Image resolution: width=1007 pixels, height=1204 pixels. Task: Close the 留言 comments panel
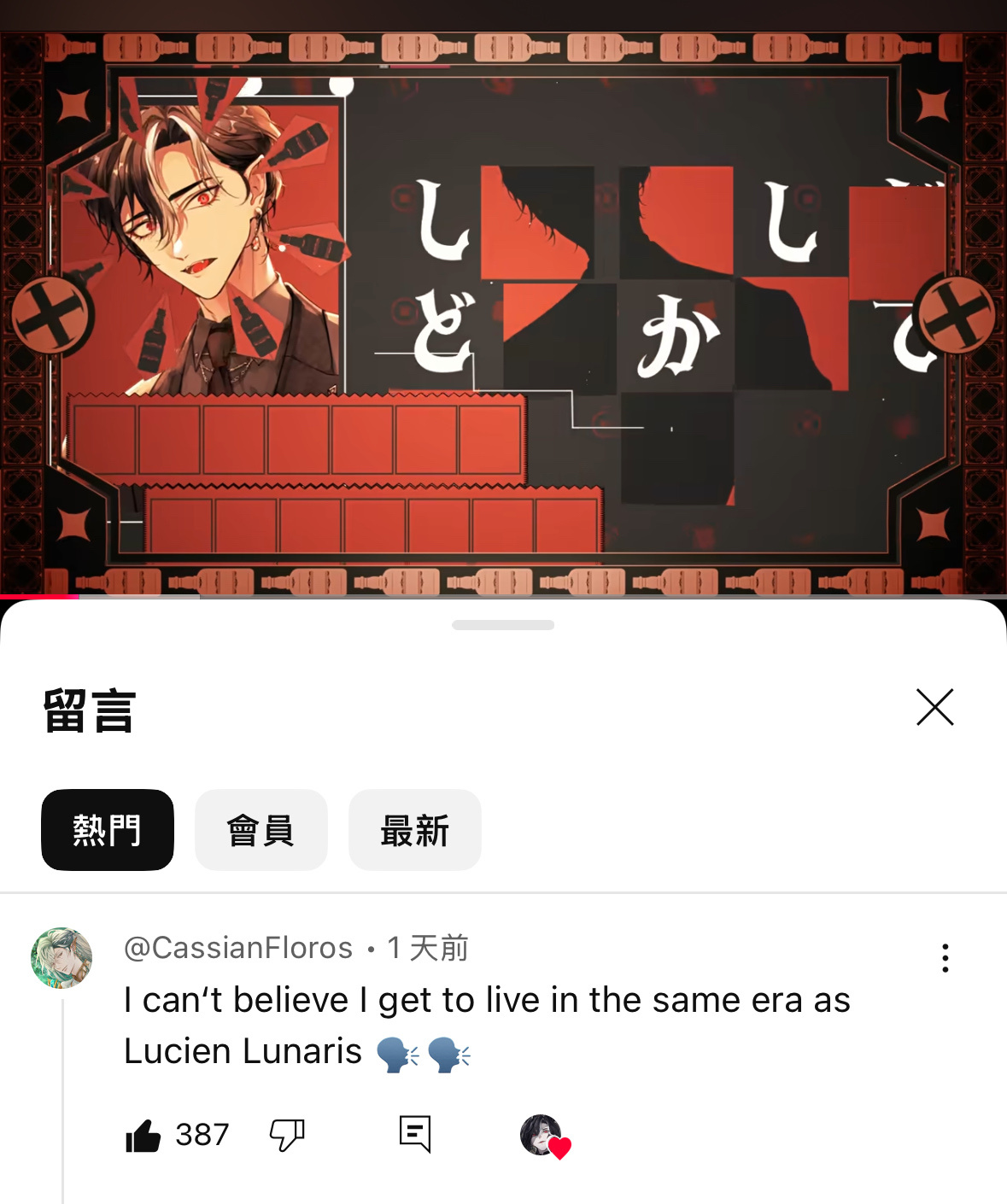coord(934,707)
